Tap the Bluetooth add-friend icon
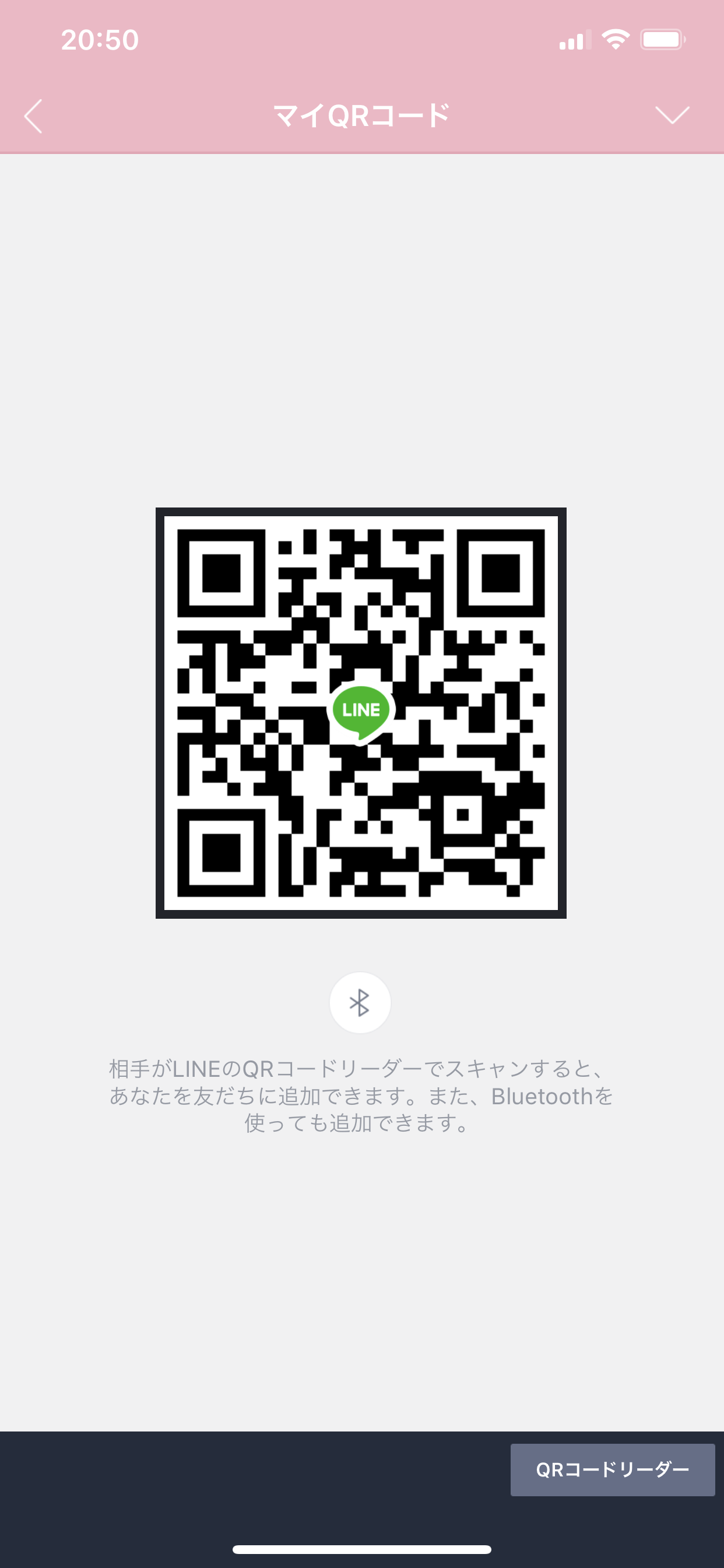 (x=360, y=1003)
